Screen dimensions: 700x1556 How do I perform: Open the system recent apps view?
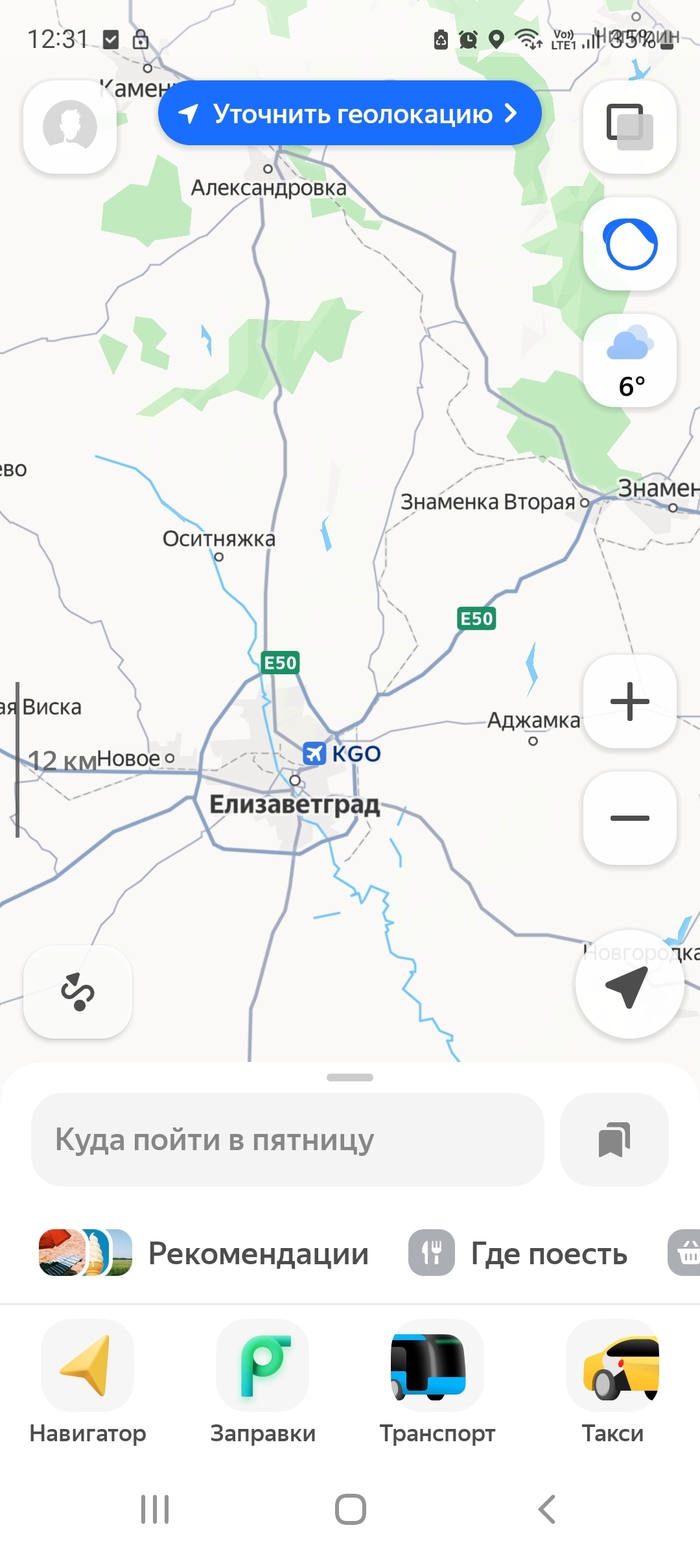point(155,1509)
